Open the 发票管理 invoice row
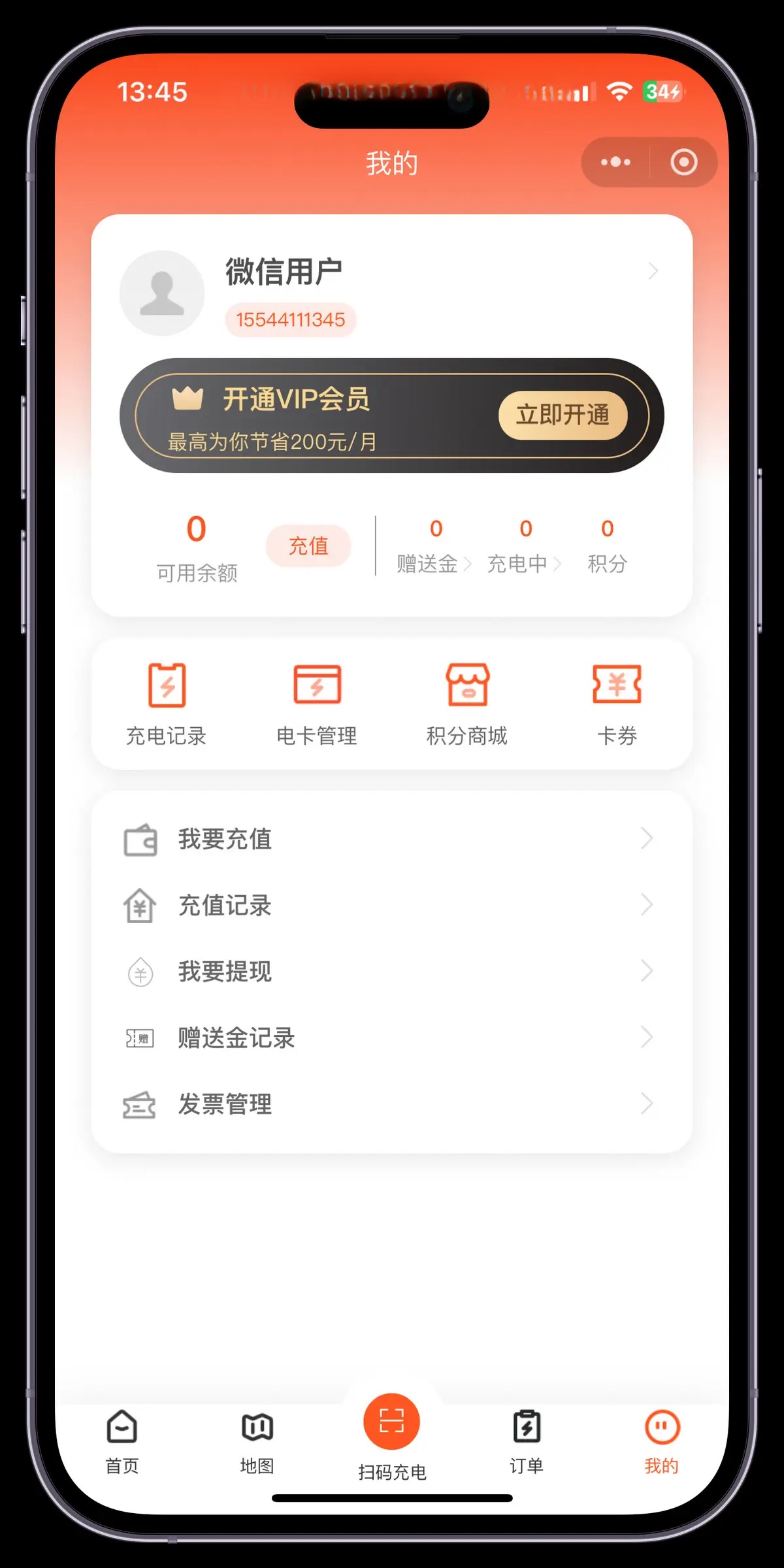 [392, 1104]
